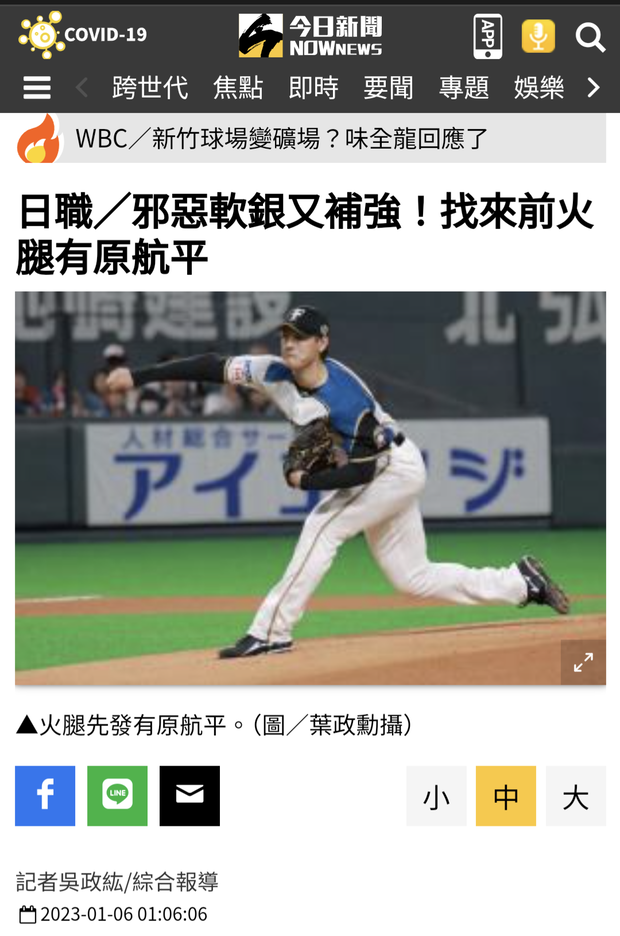Switch to 跨世代 category
620x936 pixels.
tap(150, 88)
